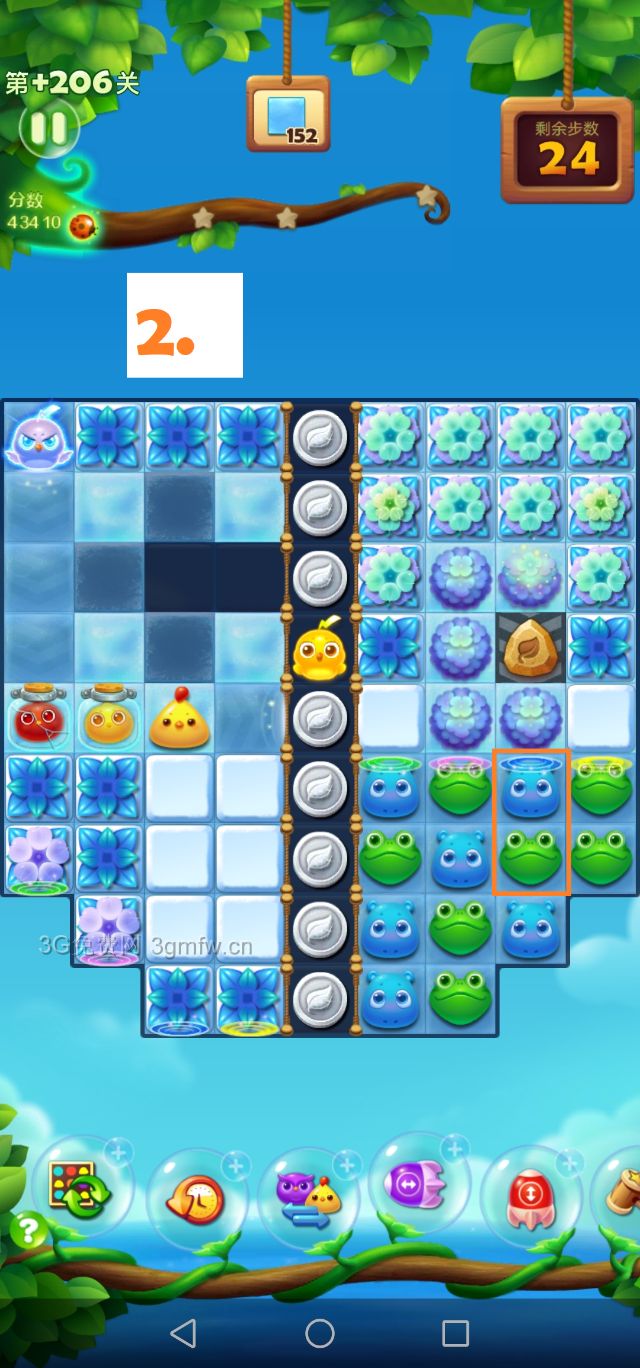640x1368 pixels.
Task: Open the green question mark help
Action: 28,1230
